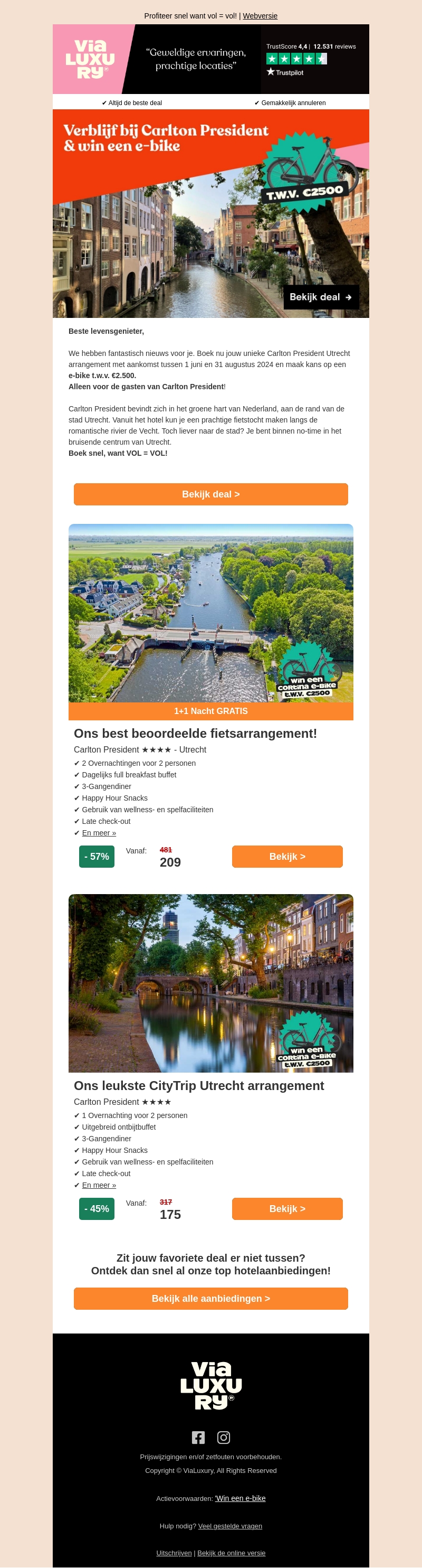
Task: Tap Bekijk alle aanbiedingen button
Action: pos(210,1298)
